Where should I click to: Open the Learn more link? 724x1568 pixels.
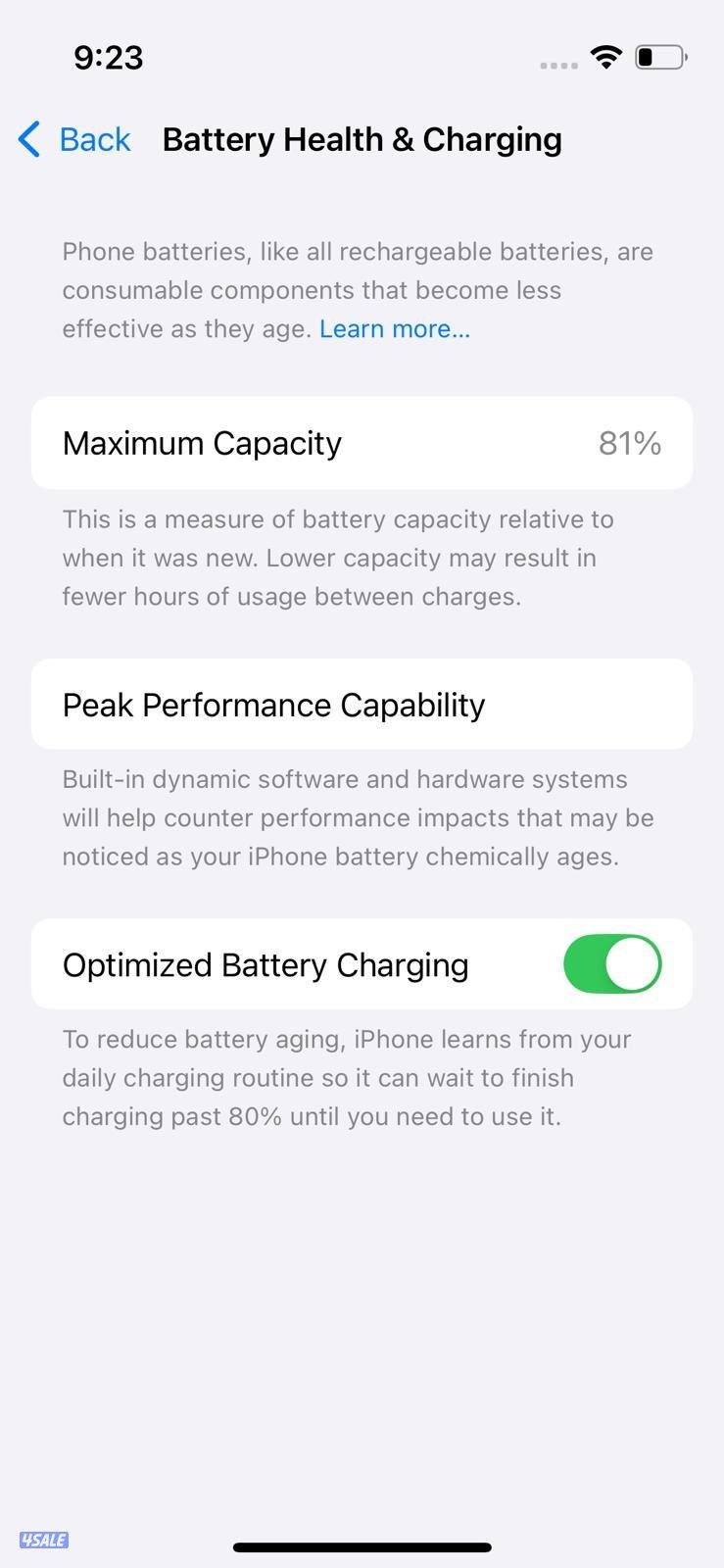(385, 329)
